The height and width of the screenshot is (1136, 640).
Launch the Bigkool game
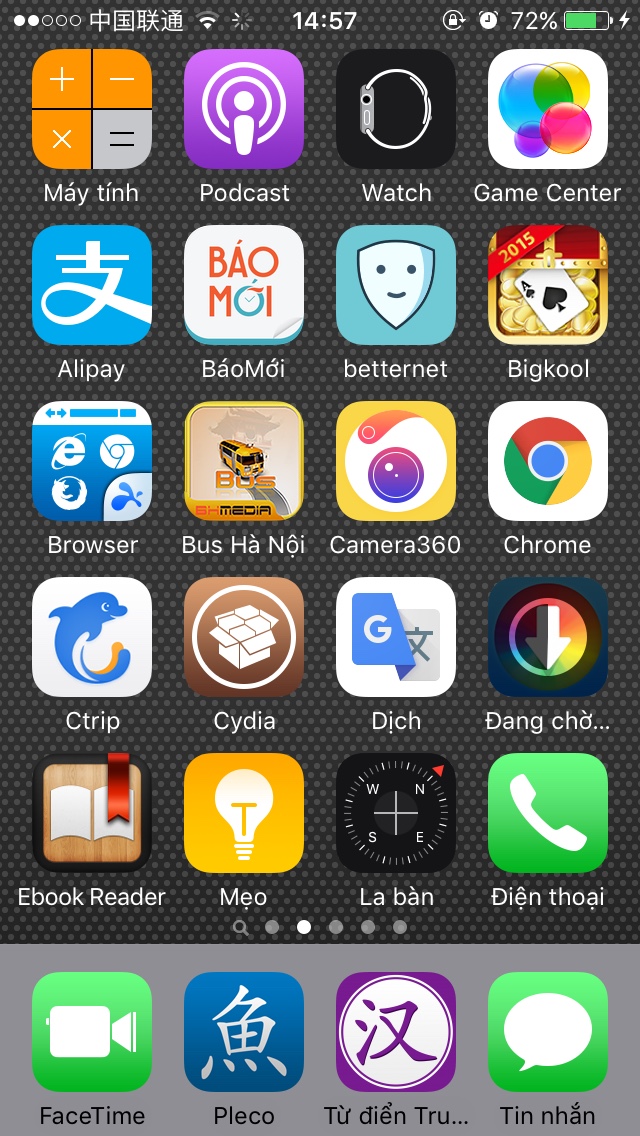tap(548, 285)
